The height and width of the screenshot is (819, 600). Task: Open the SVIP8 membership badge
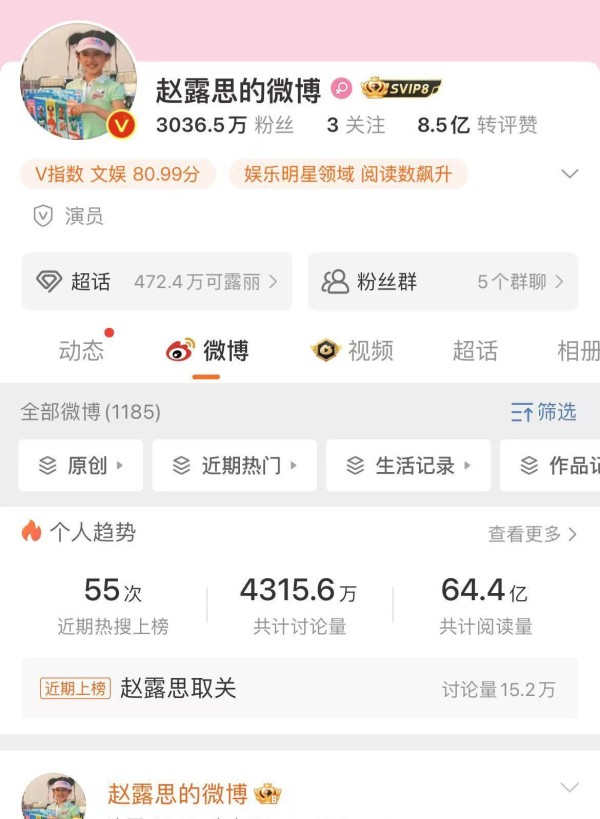pos(401,89)
